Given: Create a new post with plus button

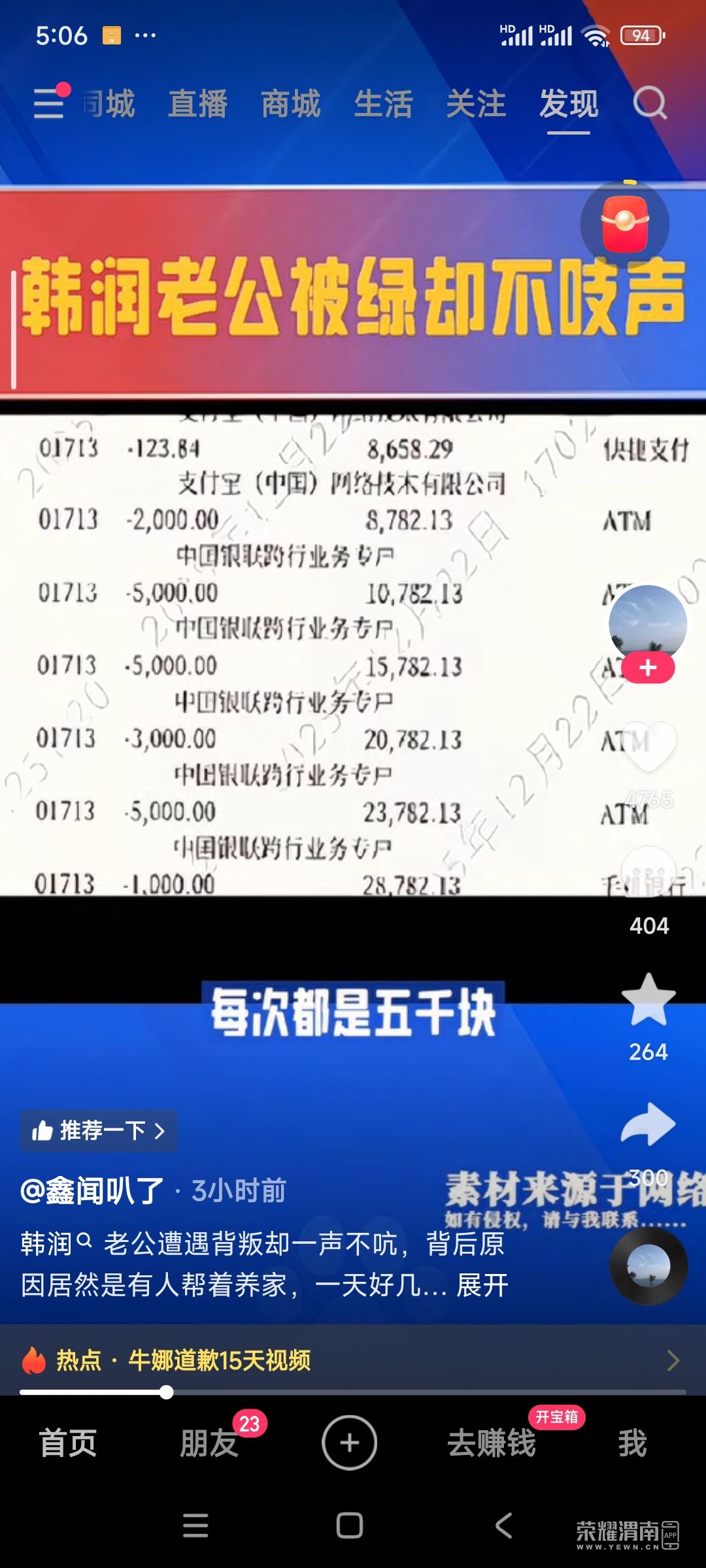Looking at the screenshot, I should [x=349, y=1443].
